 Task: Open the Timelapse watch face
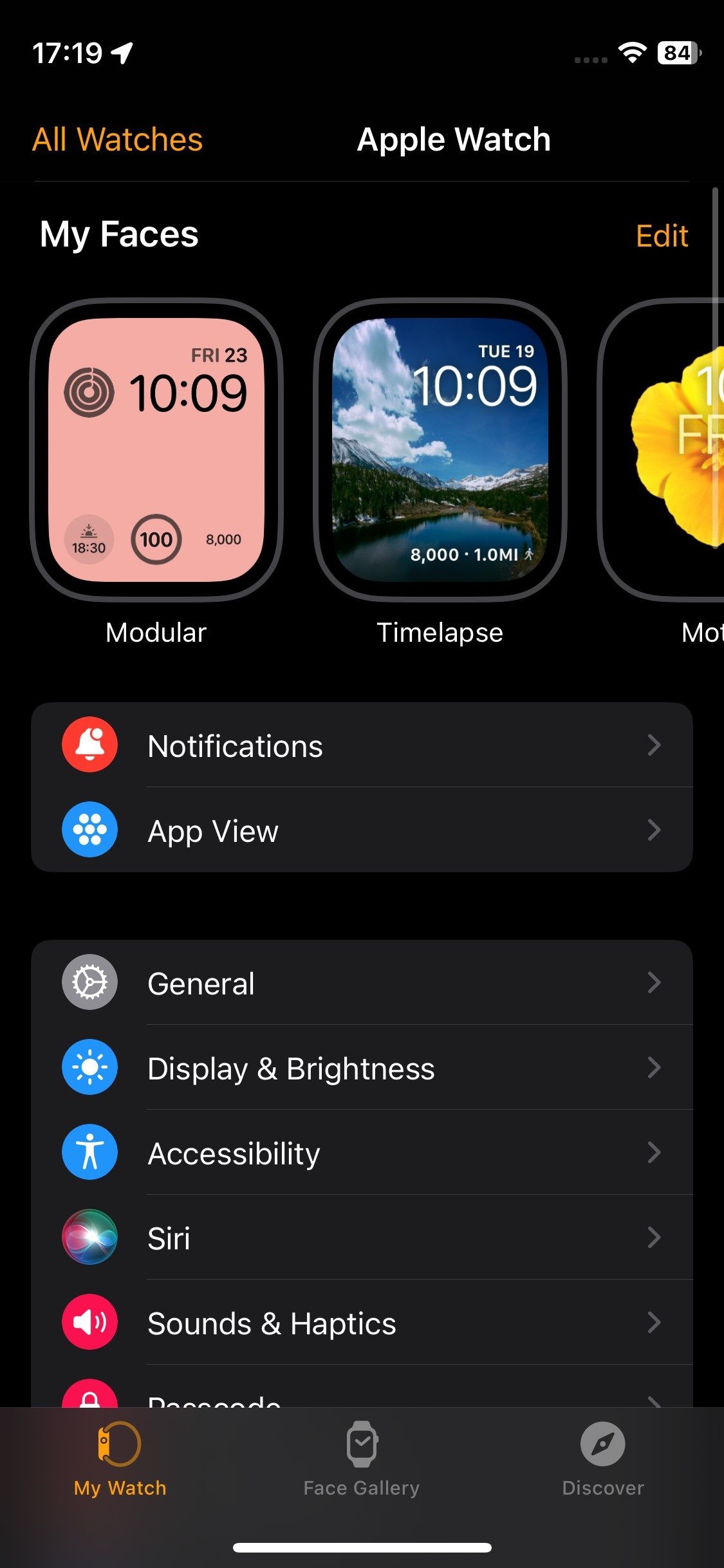(x=440, y=451)
